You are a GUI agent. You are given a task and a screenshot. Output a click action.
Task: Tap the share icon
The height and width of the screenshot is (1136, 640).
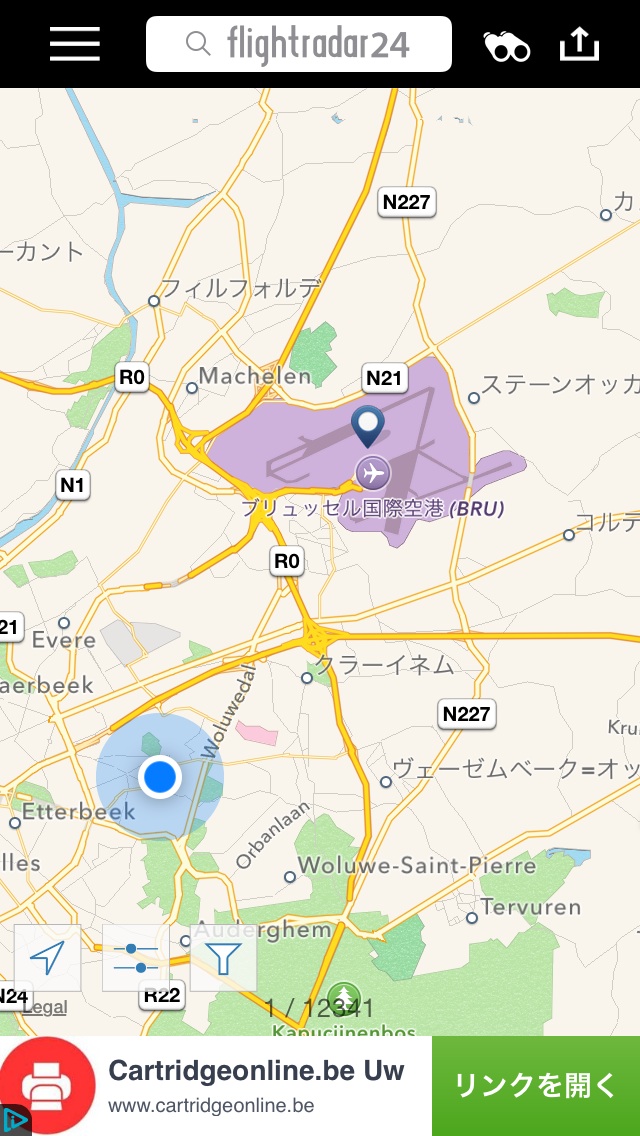(x=579, y=44)
